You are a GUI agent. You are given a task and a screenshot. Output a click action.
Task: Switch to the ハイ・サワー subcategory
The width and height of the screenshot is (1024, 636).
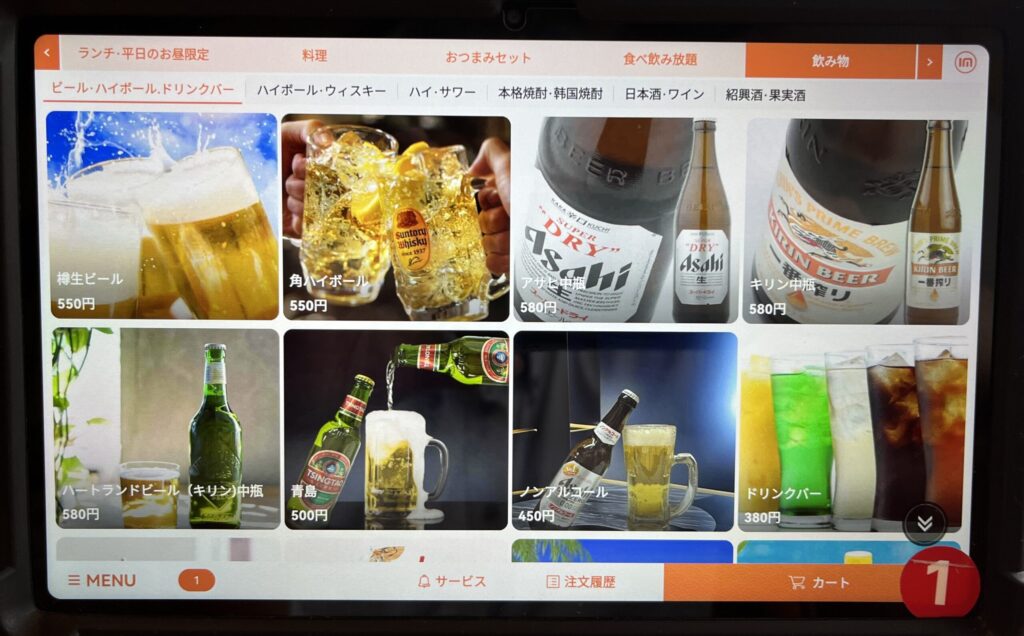pyautogui.click(x=442, y=93)
